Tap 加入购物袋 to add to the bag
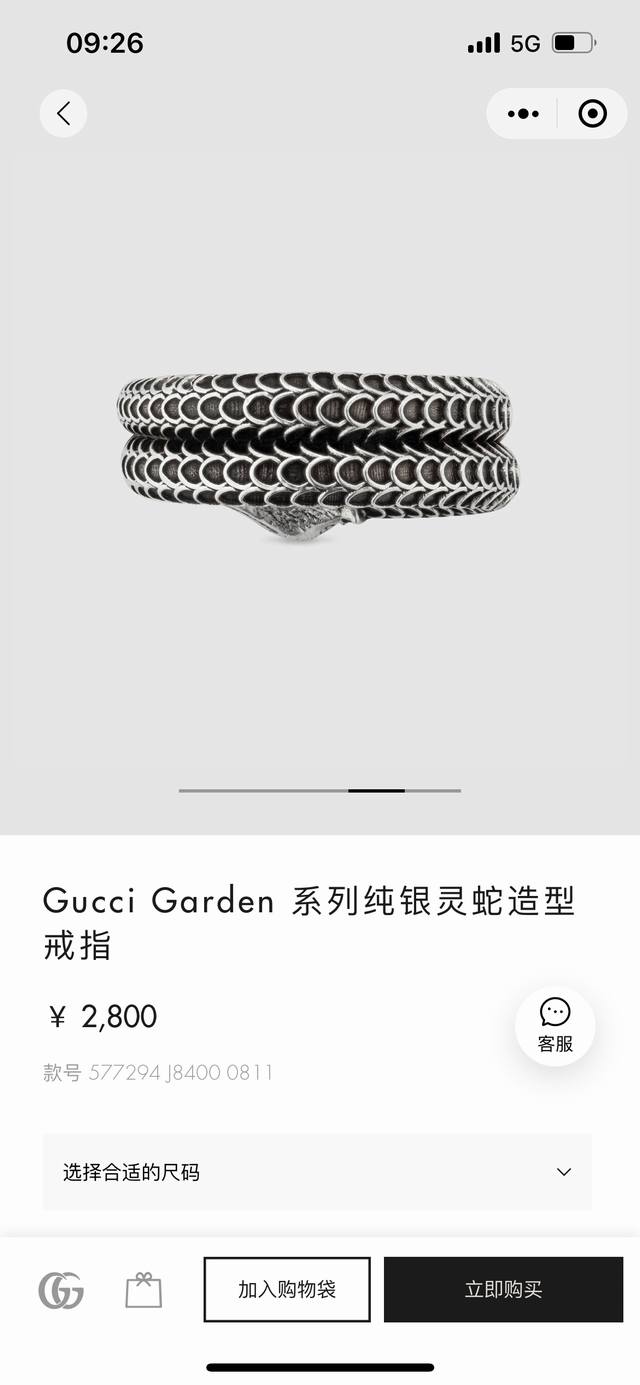 click(287, 1290)
